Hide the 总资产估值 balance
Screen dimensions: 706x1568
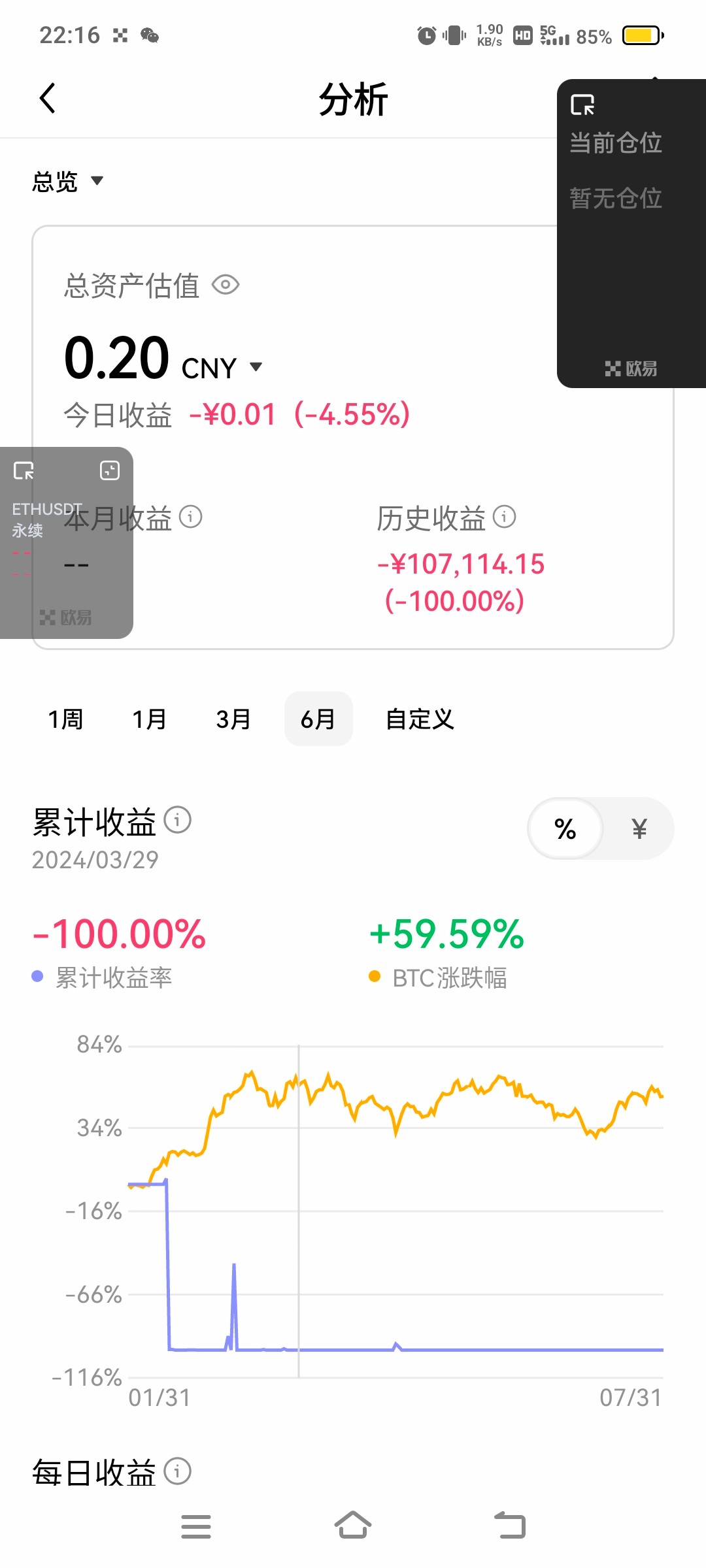pyautogui.click(x=226, y=285)
